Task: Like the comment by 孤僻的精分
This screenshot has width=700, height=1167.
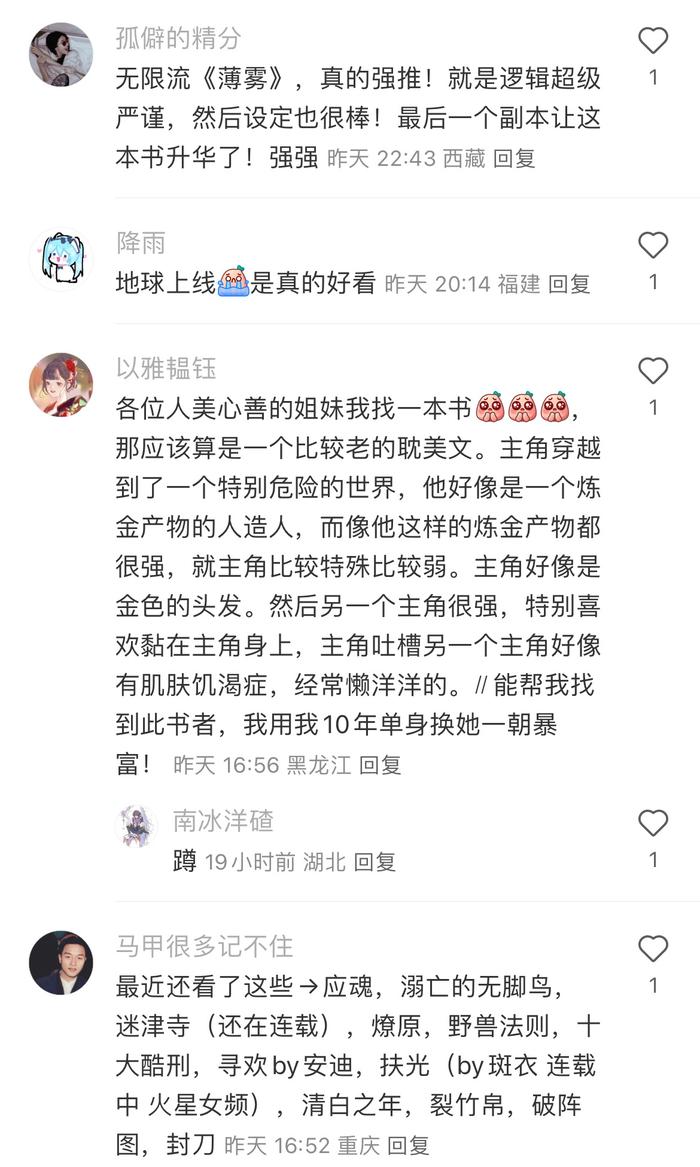Action: [x=653, y=41]
